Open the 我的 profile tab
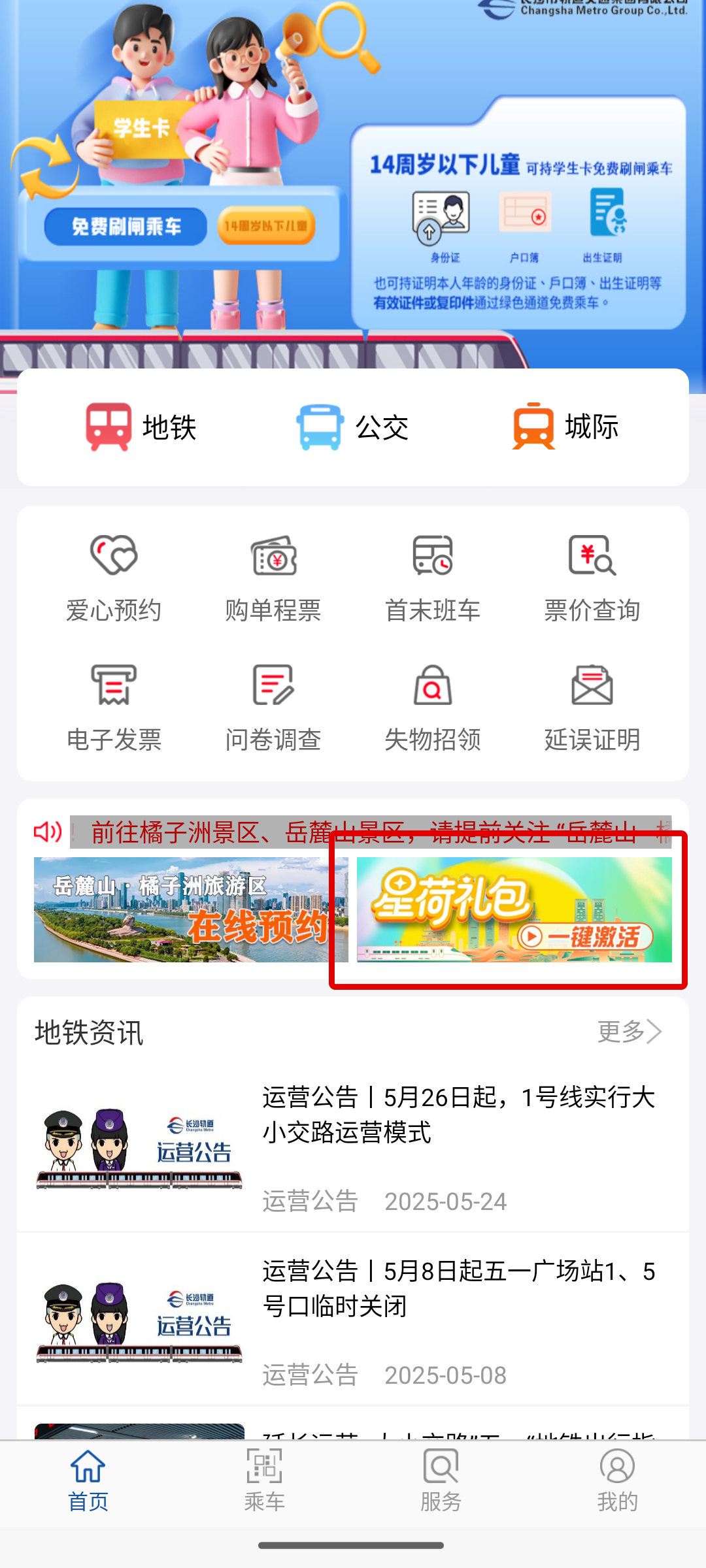This screenshot has width=706, height=1568. point(616,1496)
